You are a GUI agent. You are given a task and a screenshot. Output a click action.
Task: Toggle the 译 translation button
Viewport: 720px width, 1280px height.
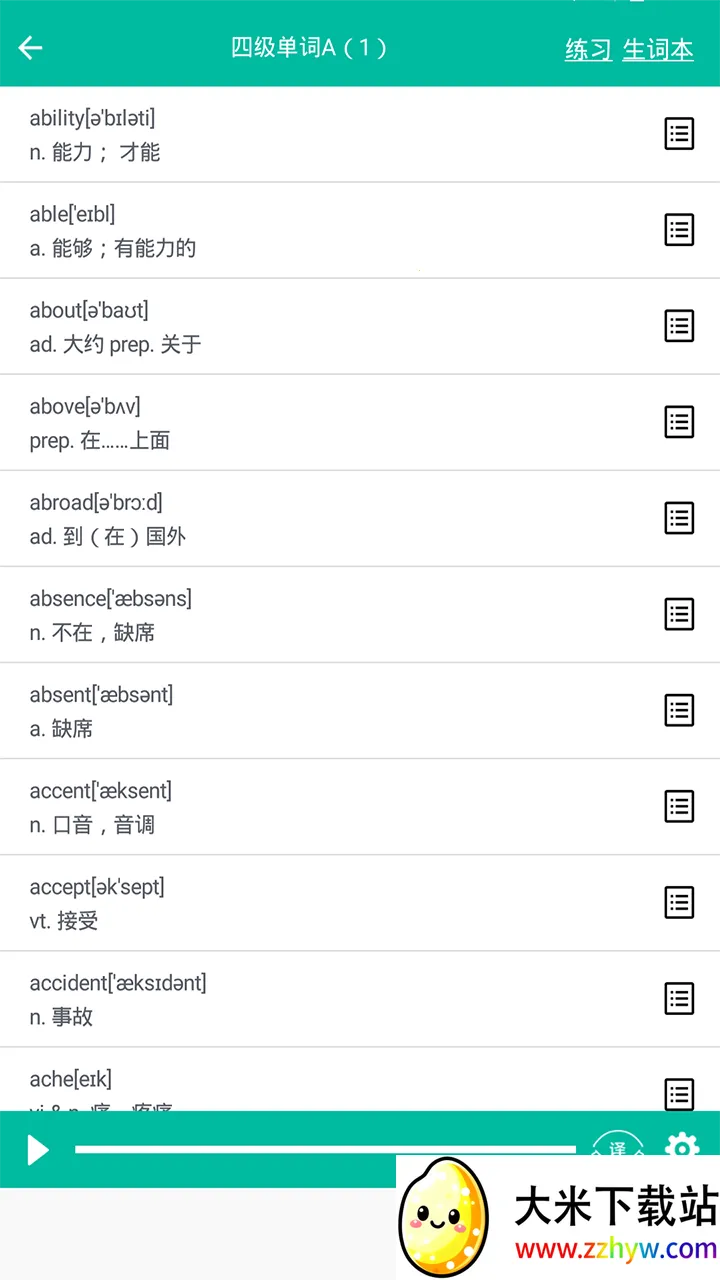point(618,1147)
